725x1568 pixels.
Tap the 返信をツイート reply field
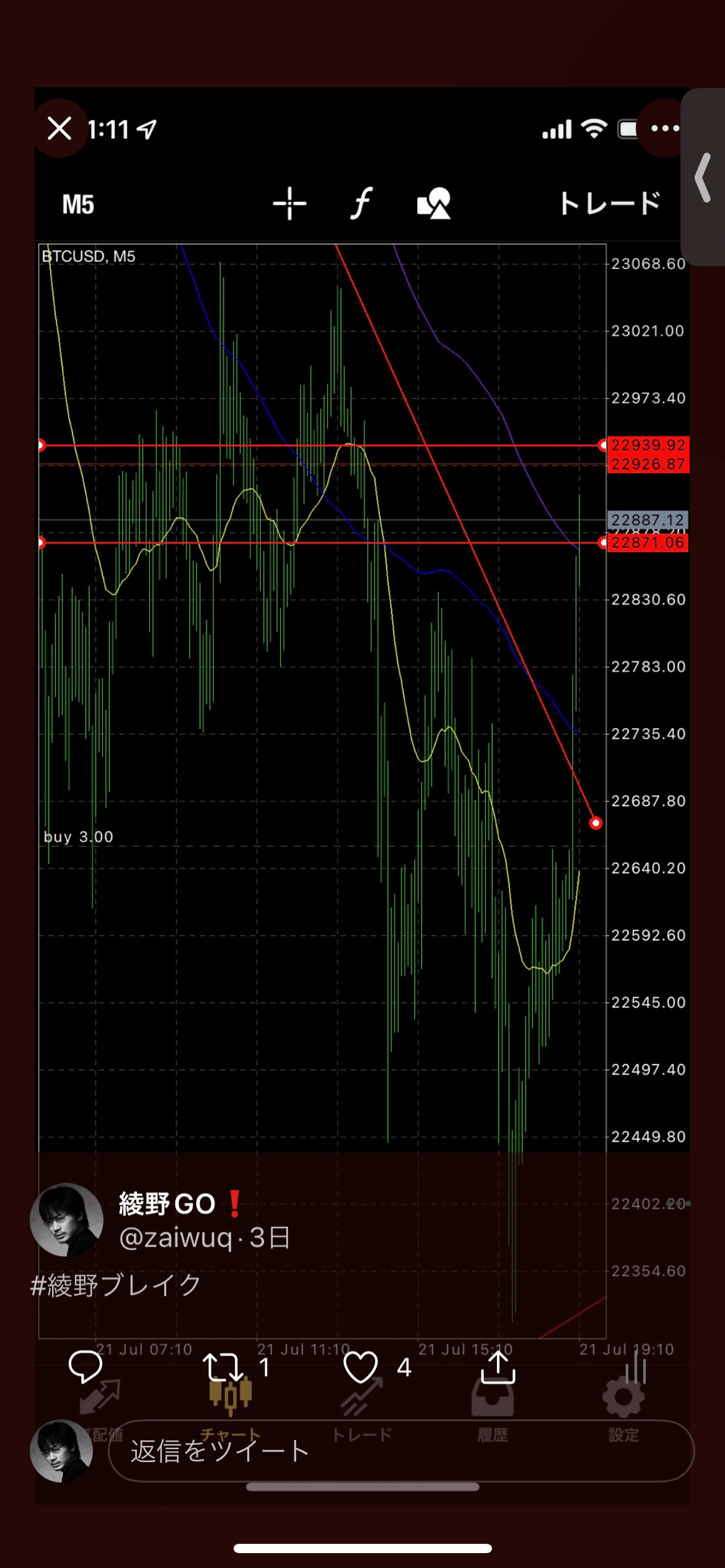[x=401, y=1451]
